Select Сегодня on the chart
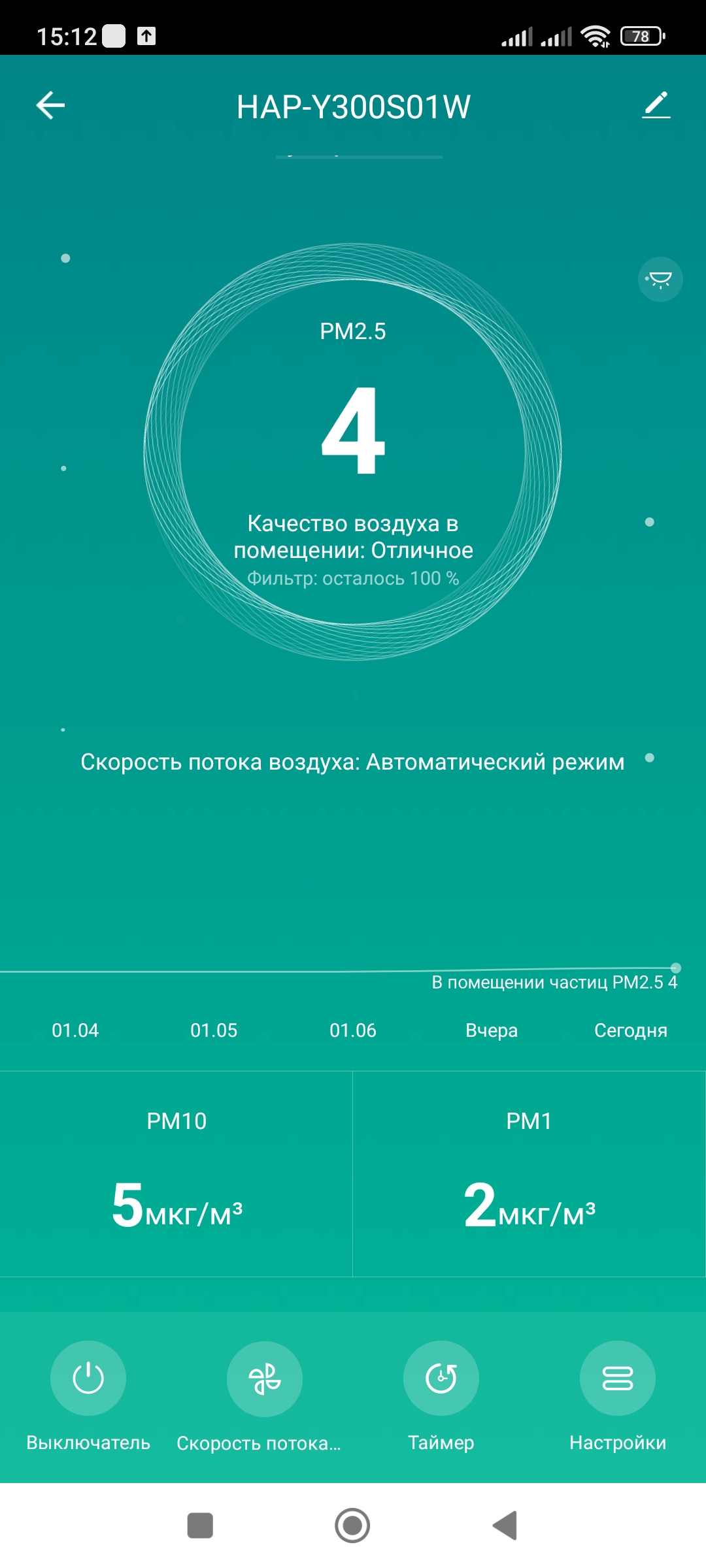The image size is (706, 1568). pyautogui.click(x=630, y=1030)
